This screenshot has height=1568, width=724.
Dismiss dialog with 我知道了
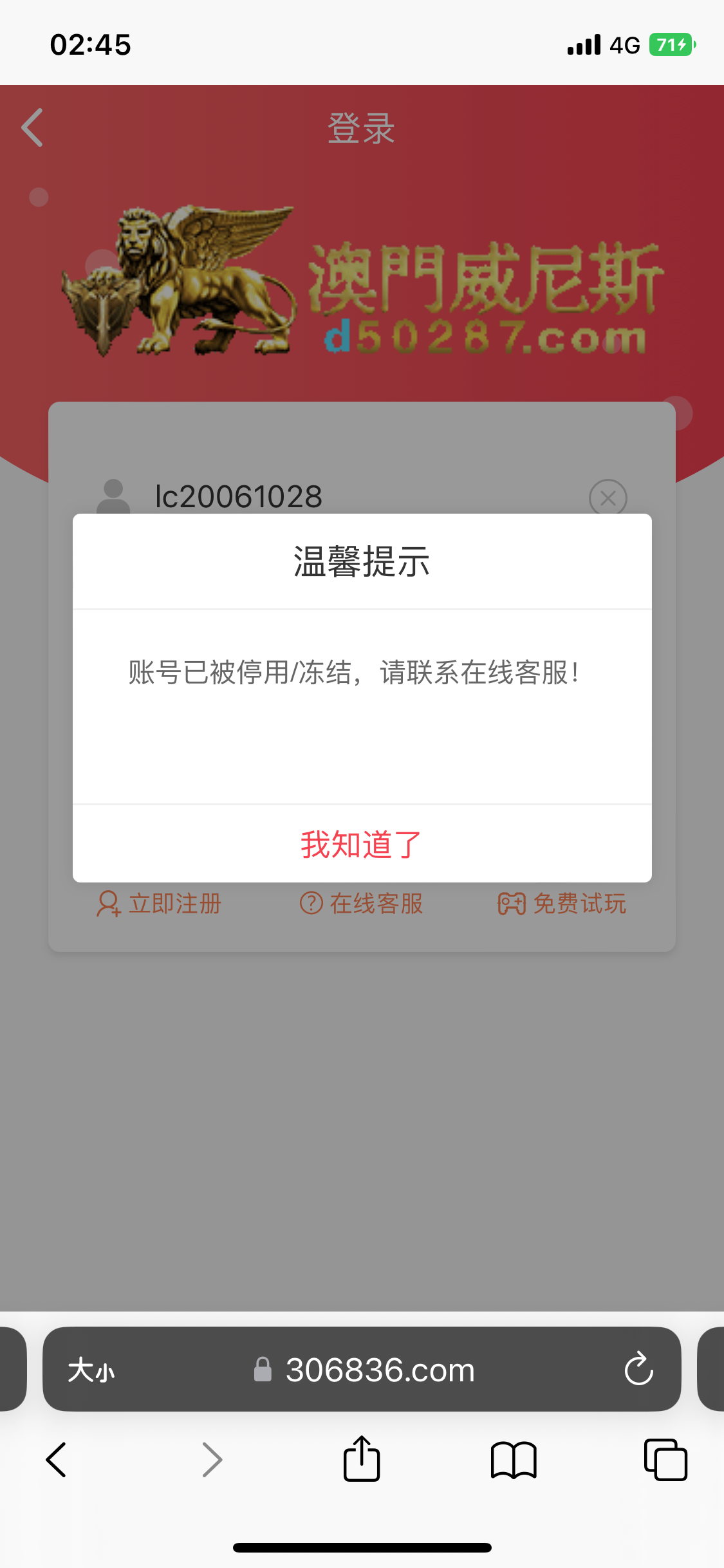click(362, 844)
